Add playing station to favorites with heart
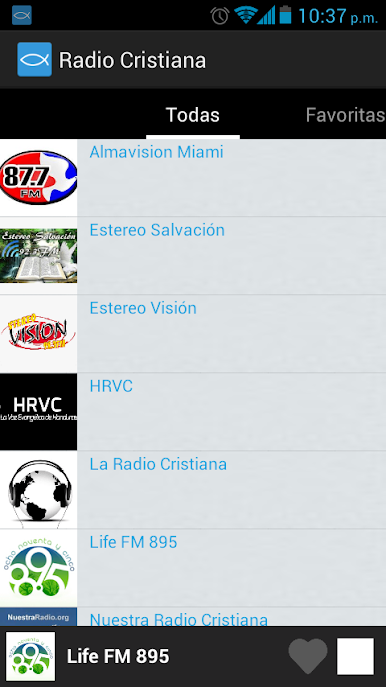Viewport: 386px width, 687px height. 308,656
